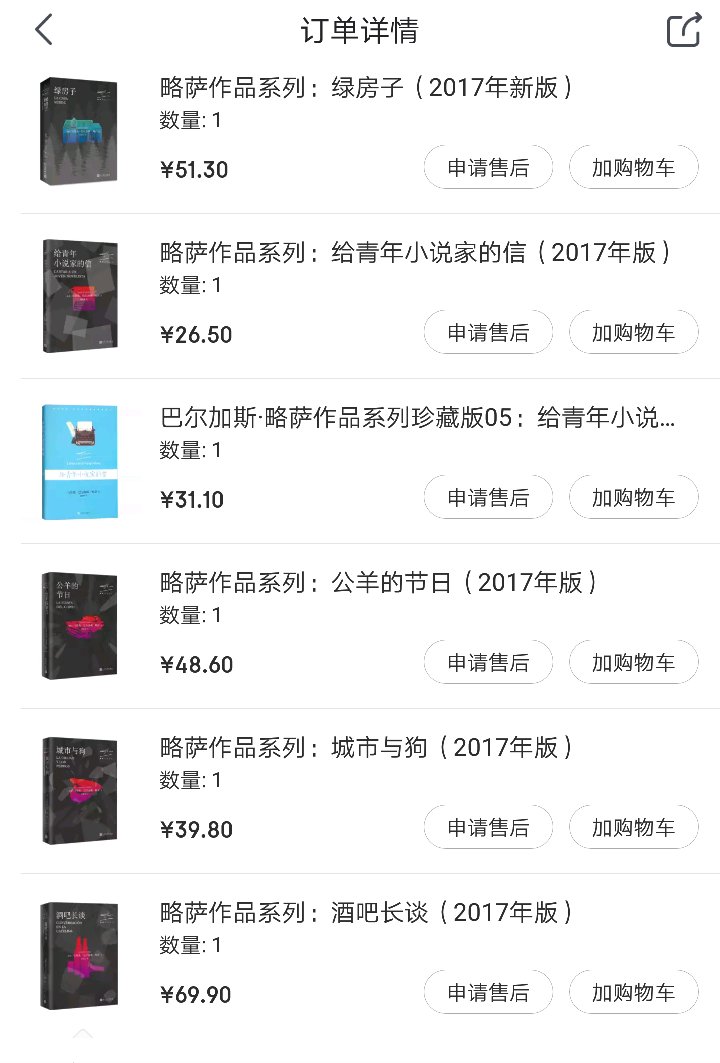Request after-sales for 绿房子

488,168
